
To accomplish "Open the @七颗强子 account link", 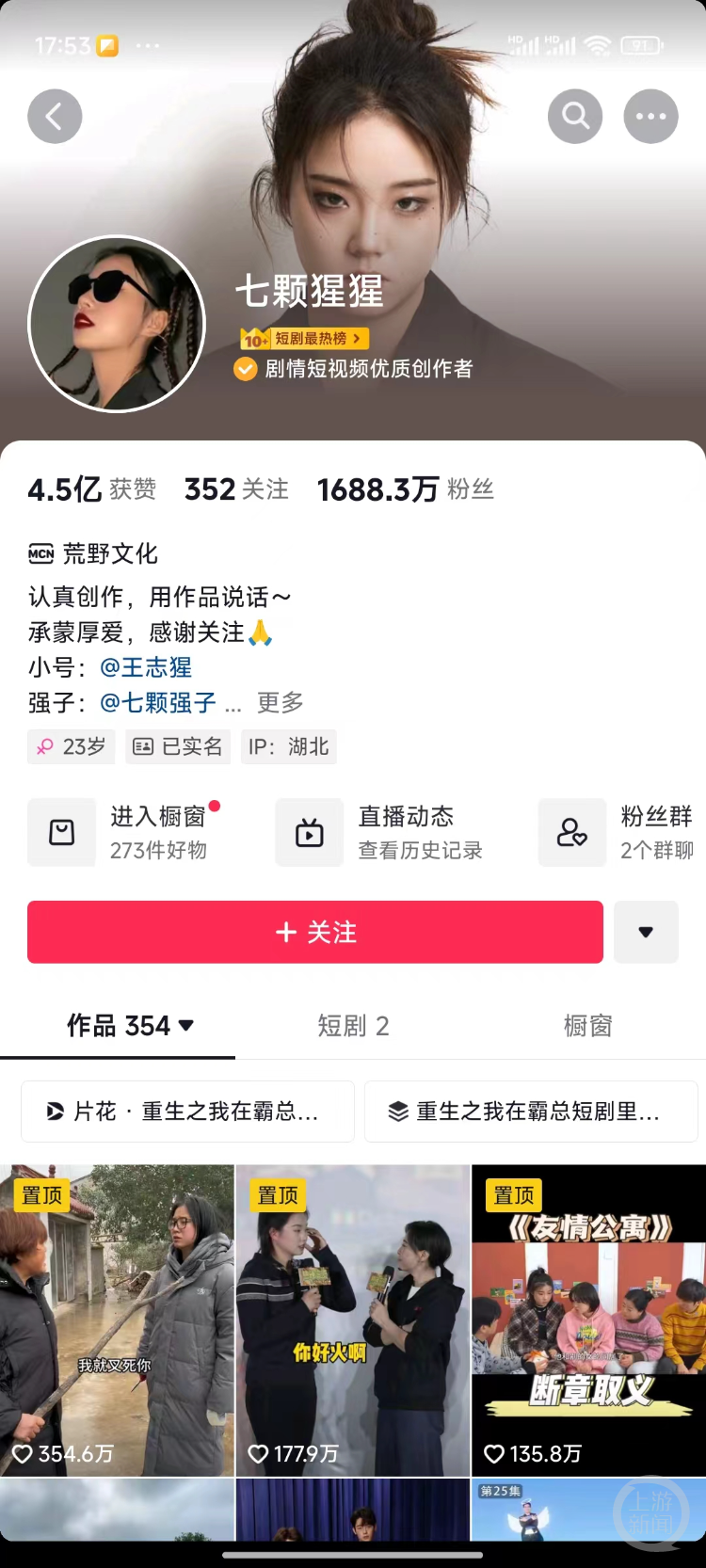I will click(x=158, y=703).
